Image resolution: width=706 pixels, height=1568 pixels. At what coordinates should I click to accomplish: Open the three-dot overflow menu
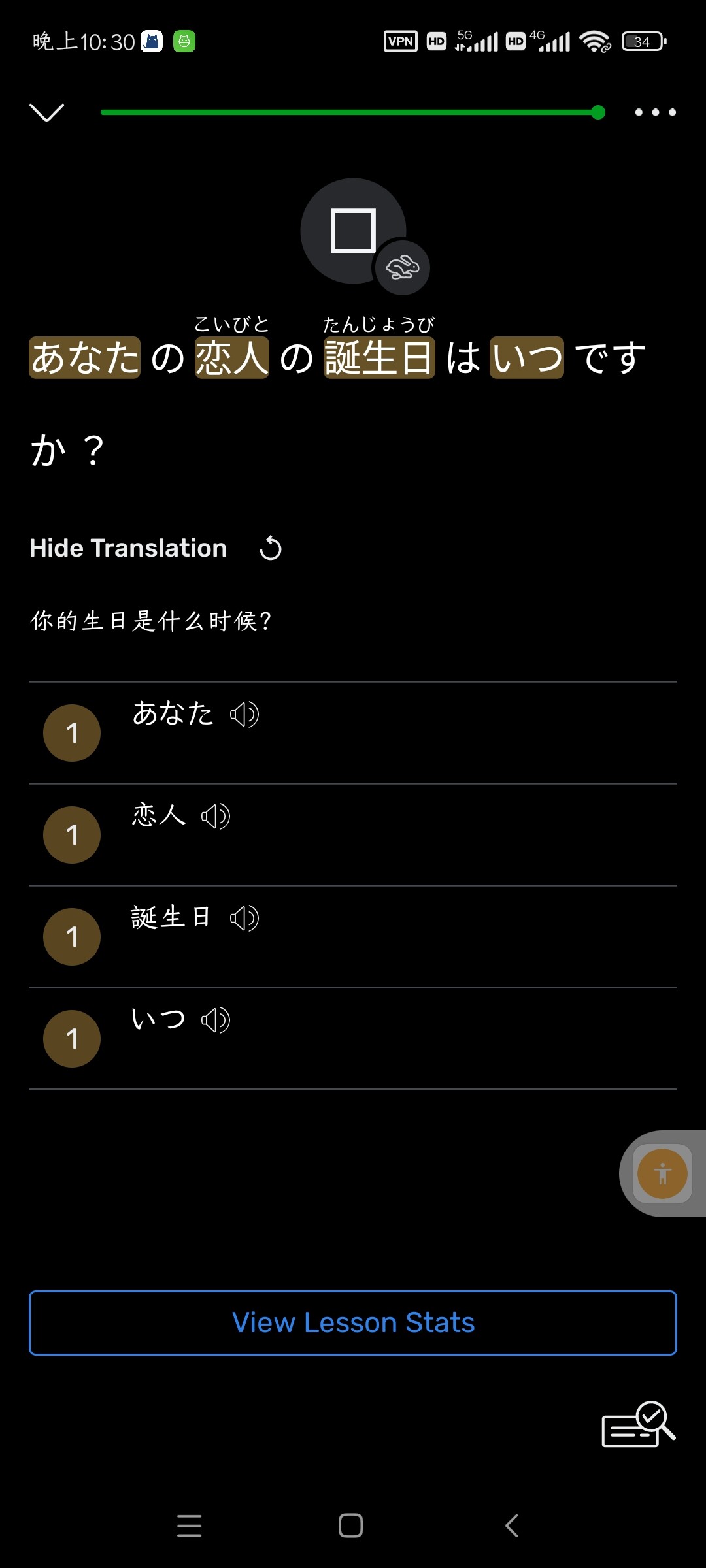[656, 112]
